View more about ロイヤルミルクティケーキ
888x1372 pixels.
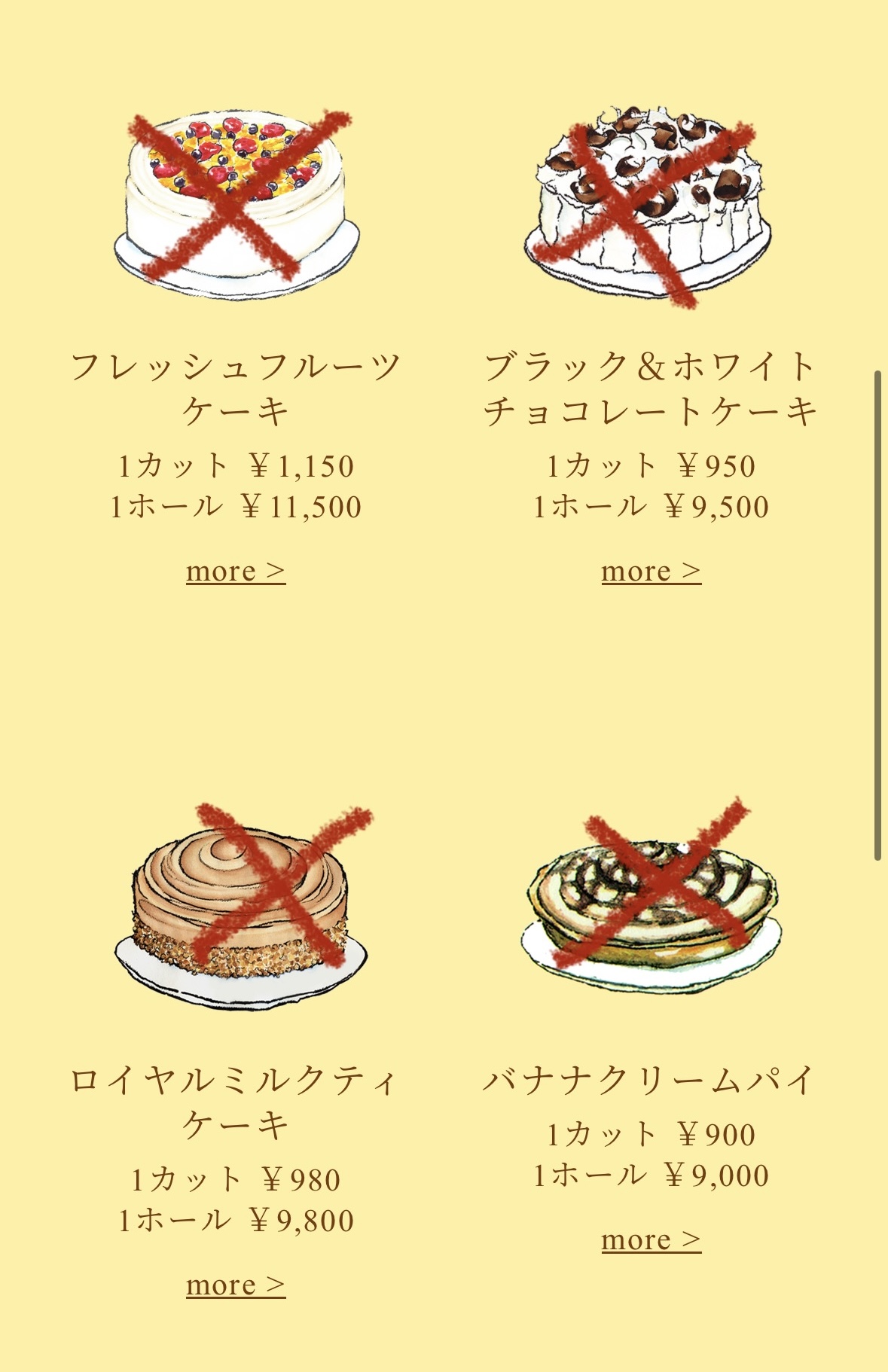click(236, 1285)
